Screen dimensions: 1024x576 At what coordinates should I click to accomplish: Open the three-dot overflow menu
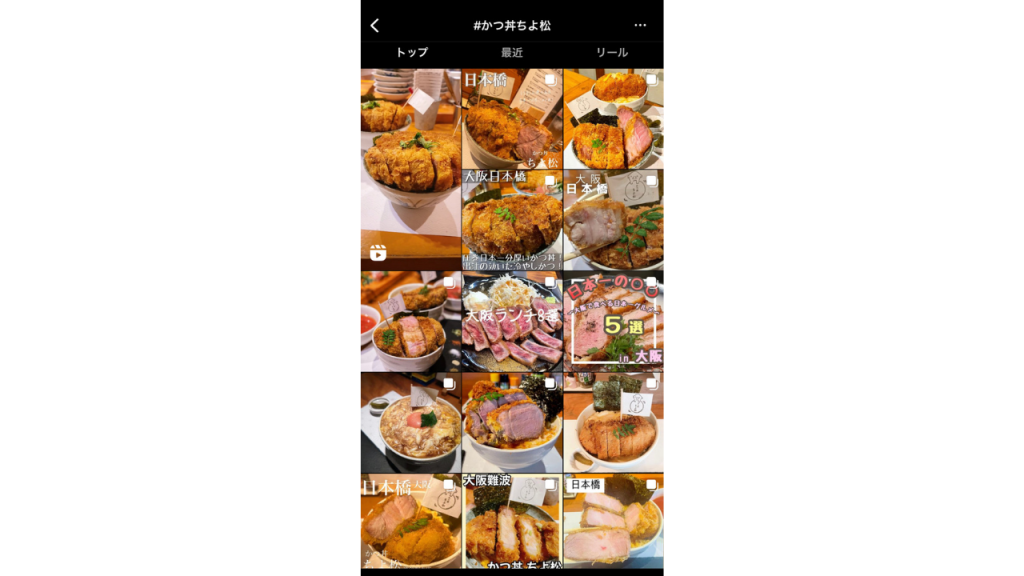640,25
